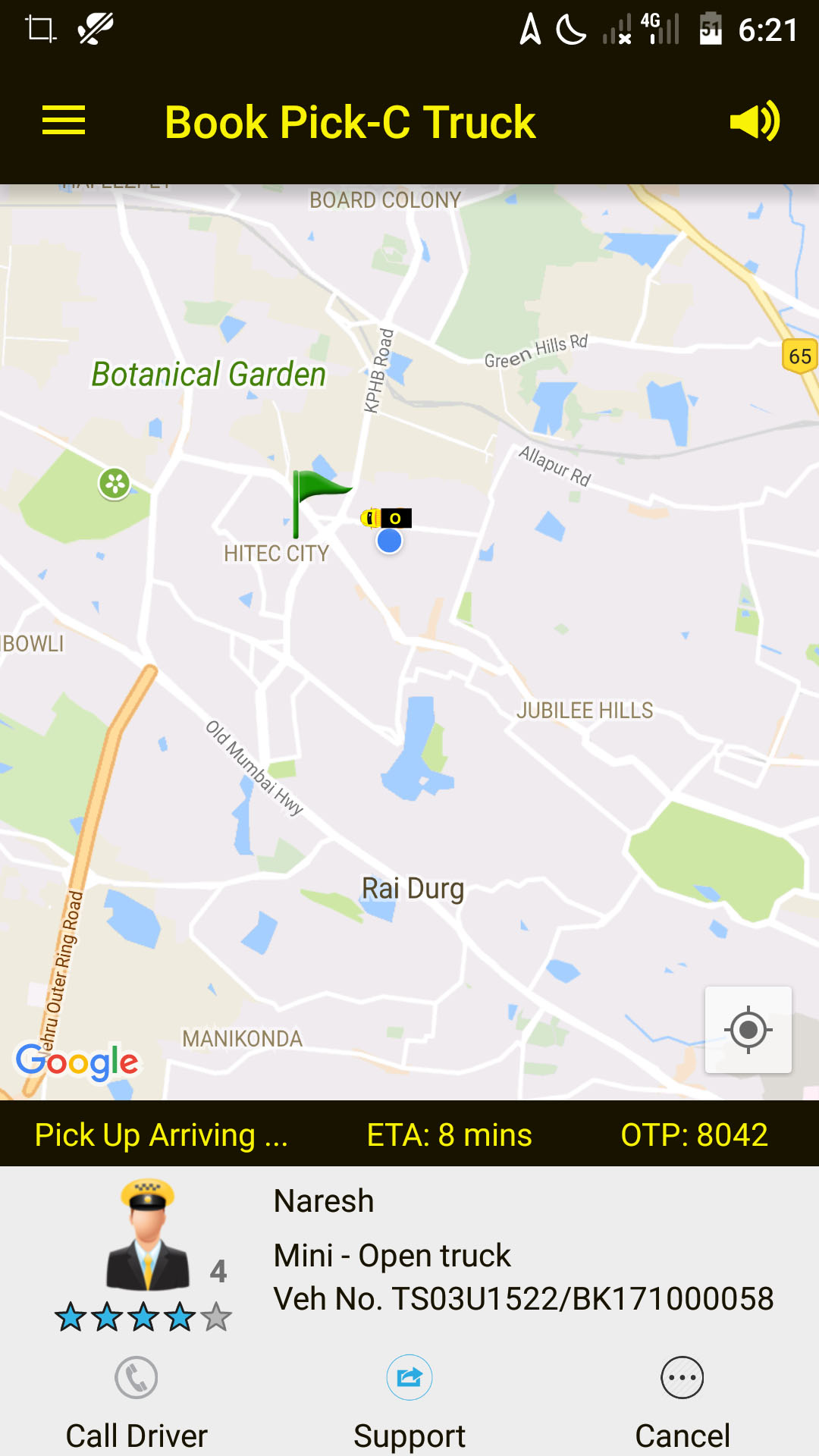Cancel the truck booking
This screenshot has height=1456, width=819.
(682, 1404)
